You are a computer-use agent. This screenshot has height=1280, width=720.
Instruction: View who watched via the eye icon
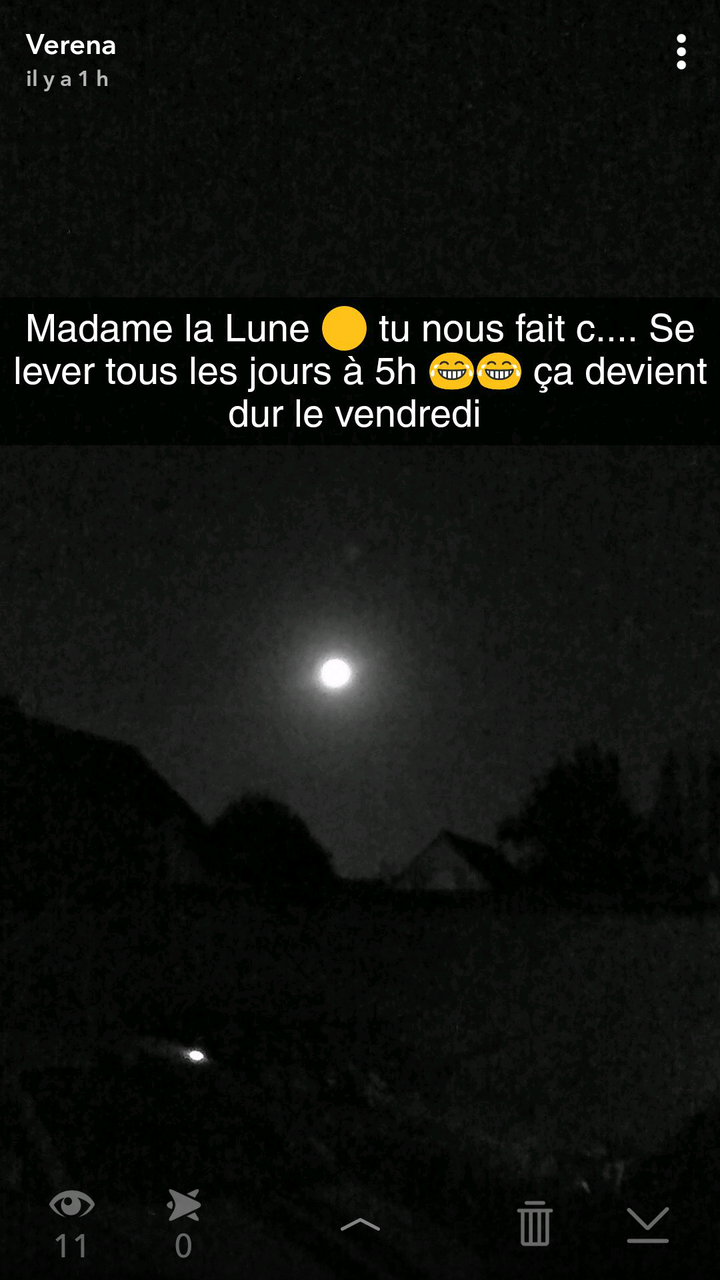tap(72, 1204)
